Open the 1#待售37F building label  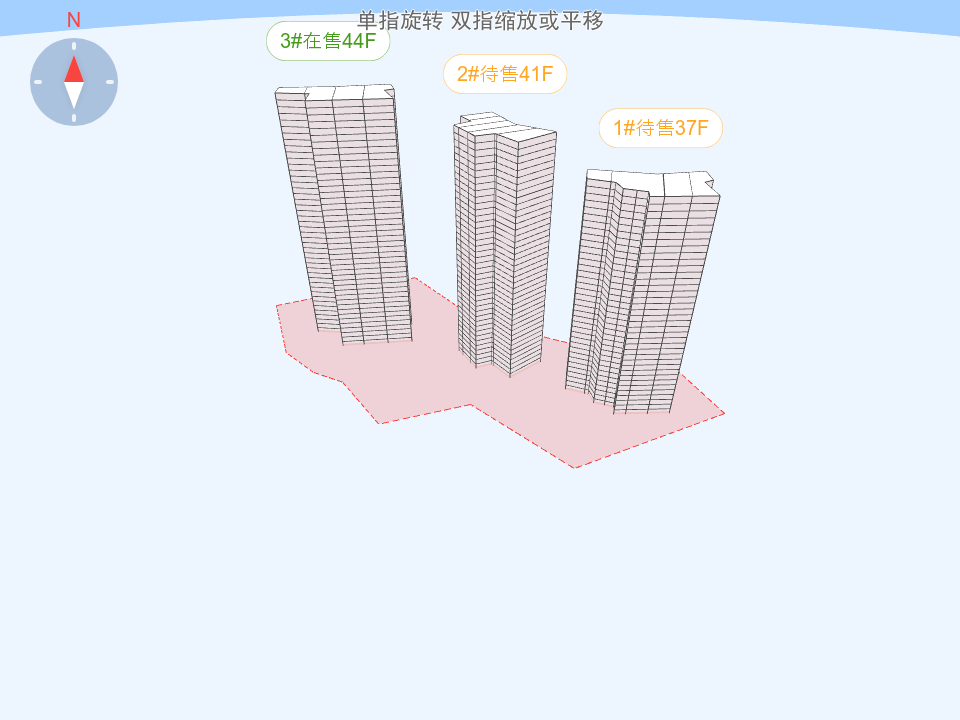click(x=660, y=128)
